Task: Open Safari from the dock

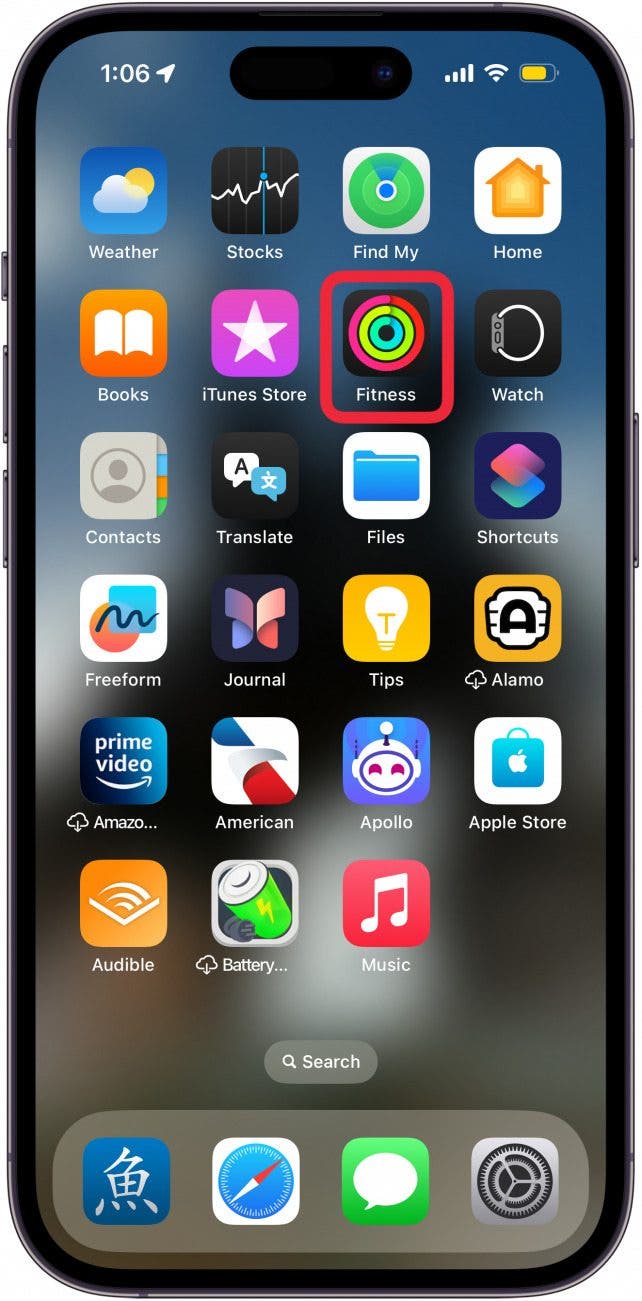Action: click(x=255, y=1181)
